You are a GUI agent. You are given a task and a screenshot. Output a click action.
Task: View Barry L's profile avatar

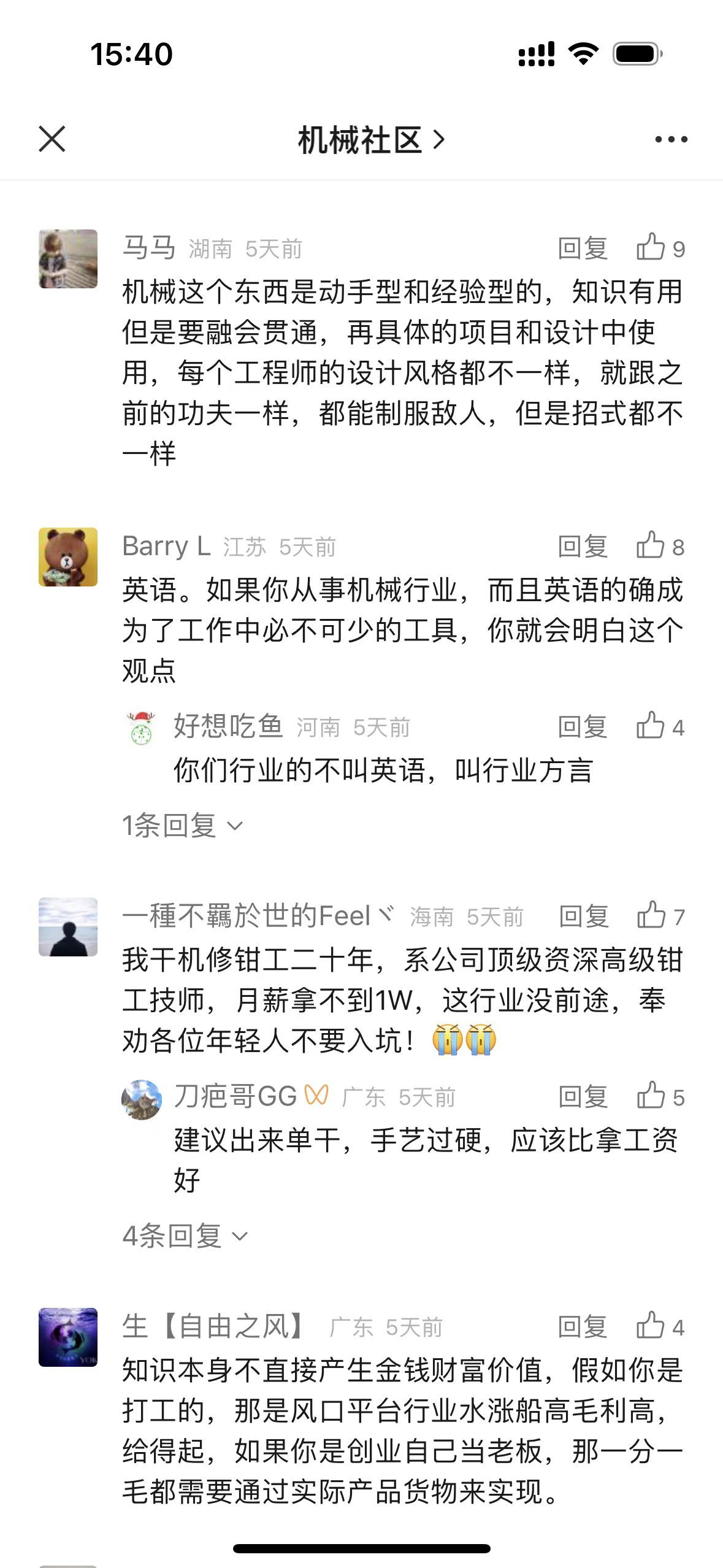click(68, 557)
